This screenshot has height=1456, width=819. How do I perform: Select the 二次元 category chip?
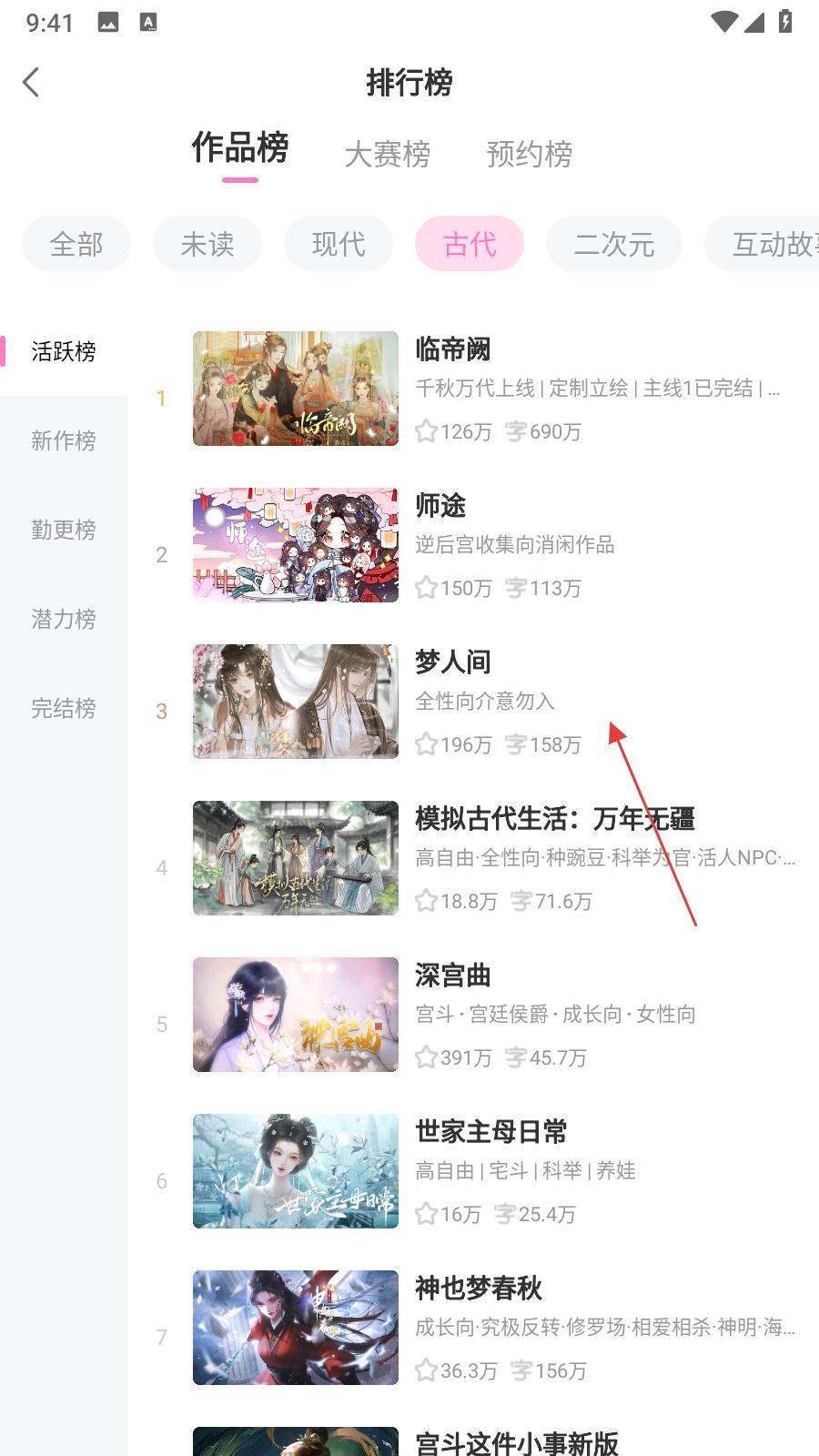[x=614, y=244]
